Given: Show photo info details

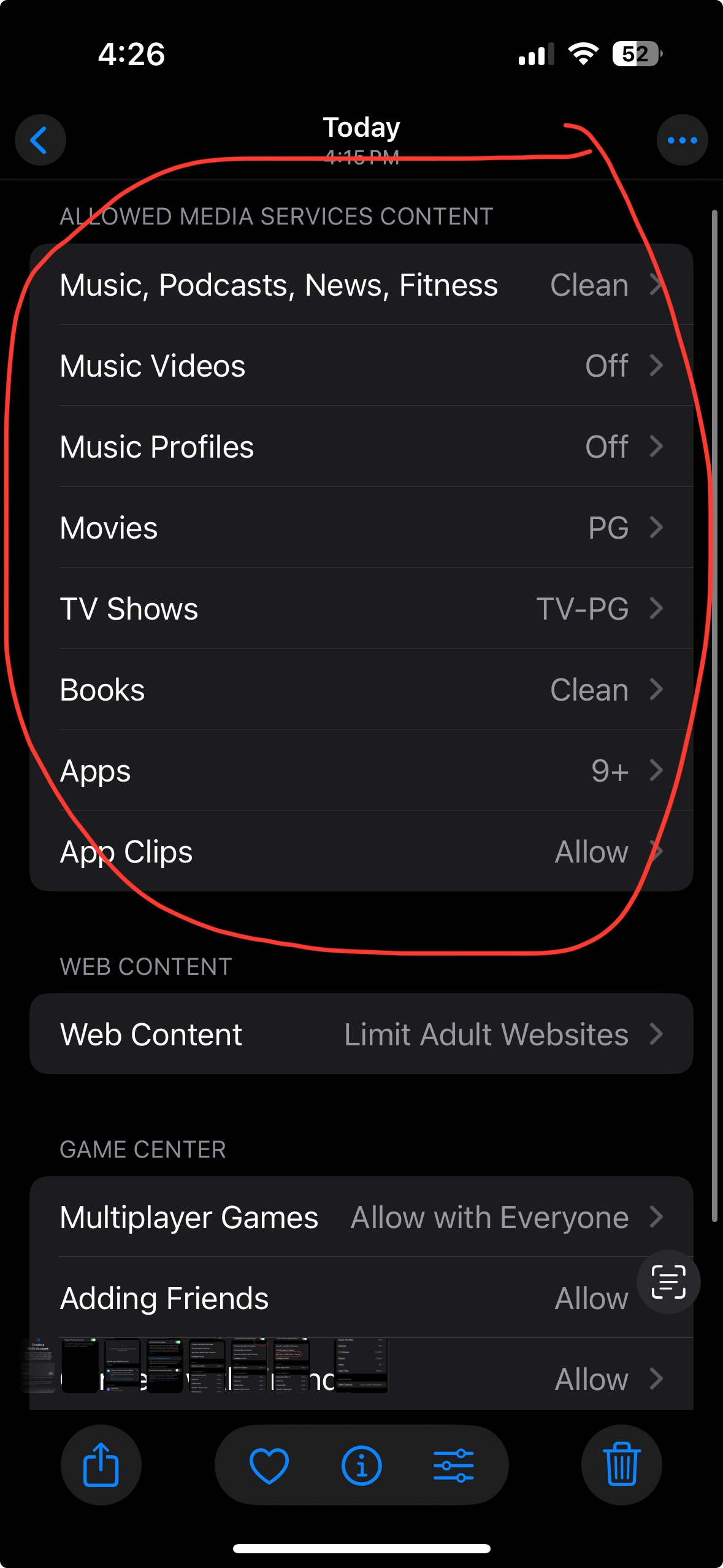Looking at the screenshot, I should click(x=361, y=1465).
